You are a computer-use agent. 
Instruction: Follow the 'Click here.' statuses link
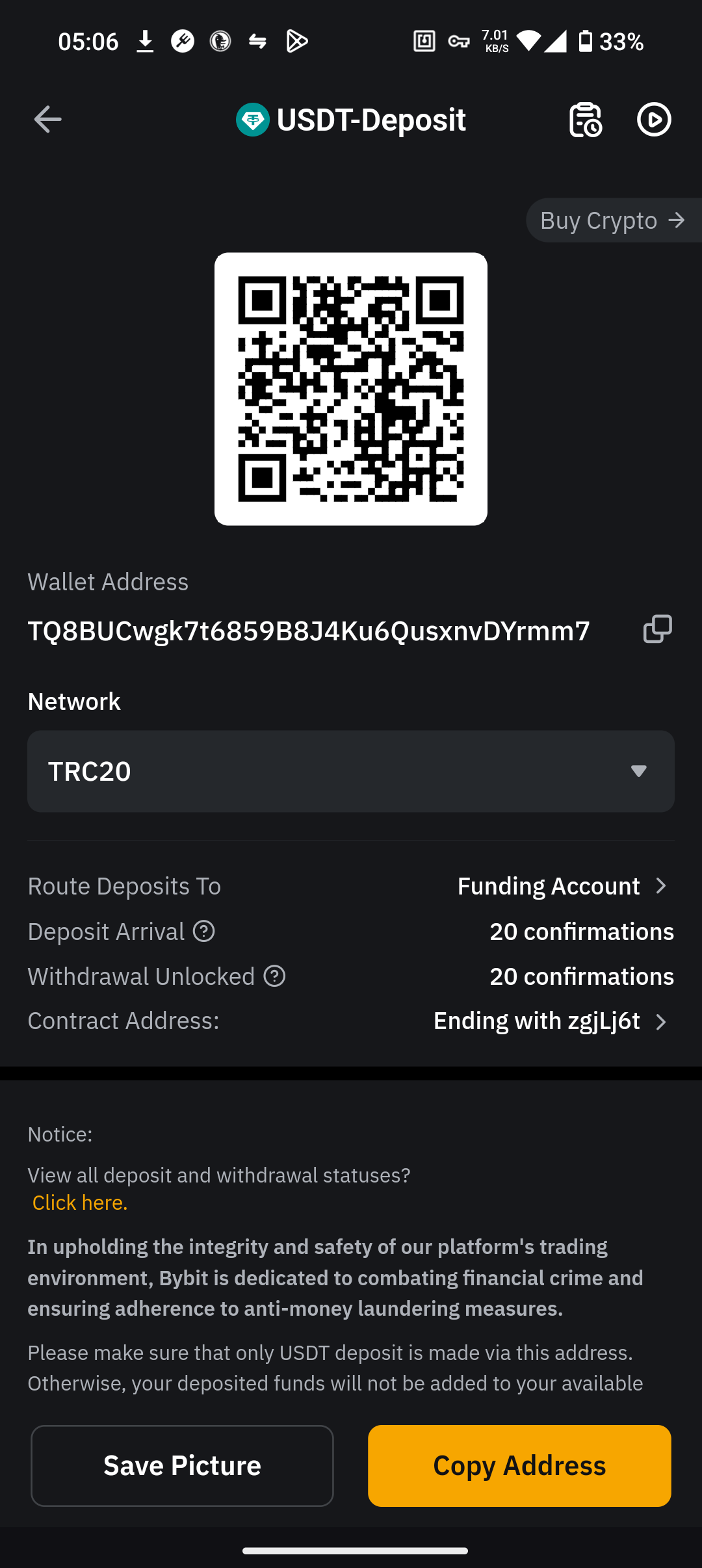click(80, 1203)
